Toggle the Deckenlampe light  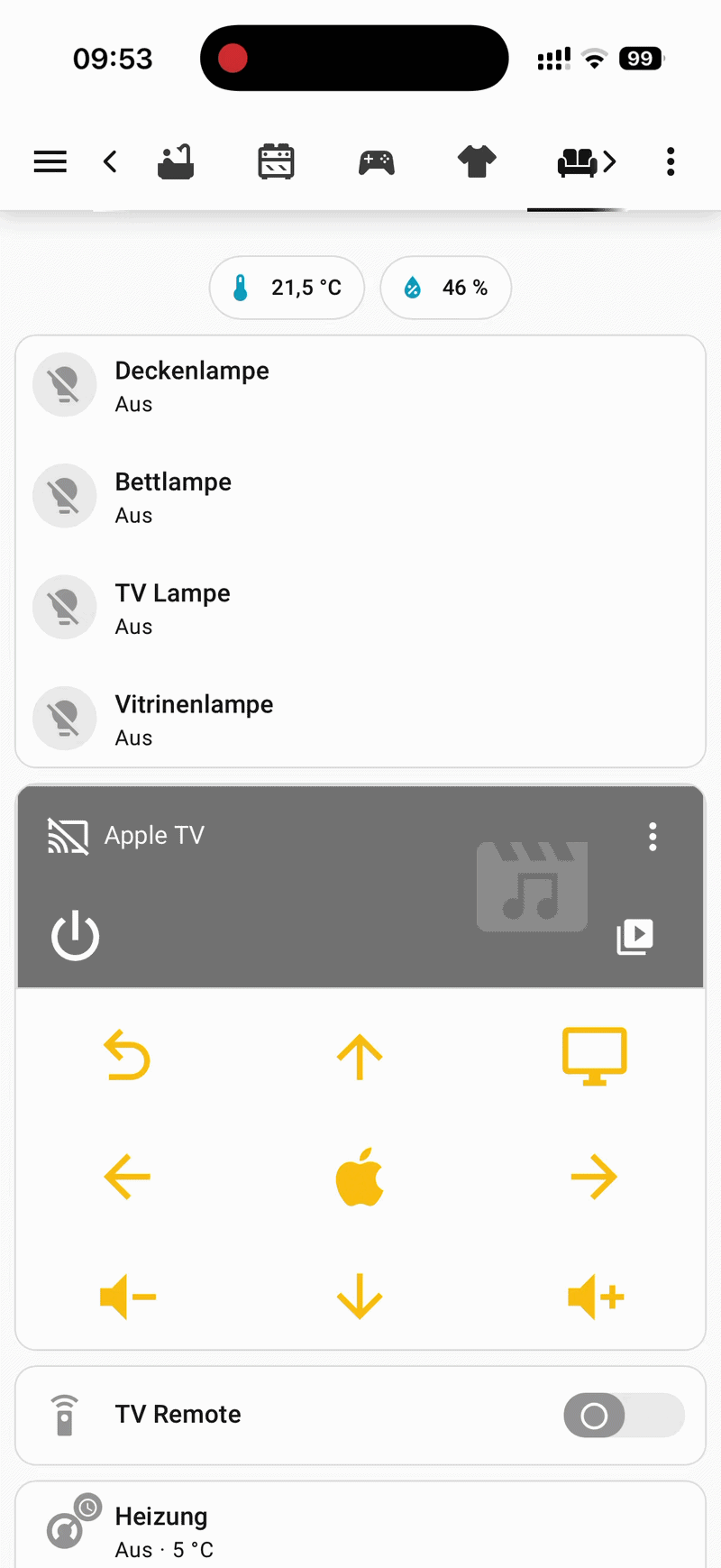(65, 385)
